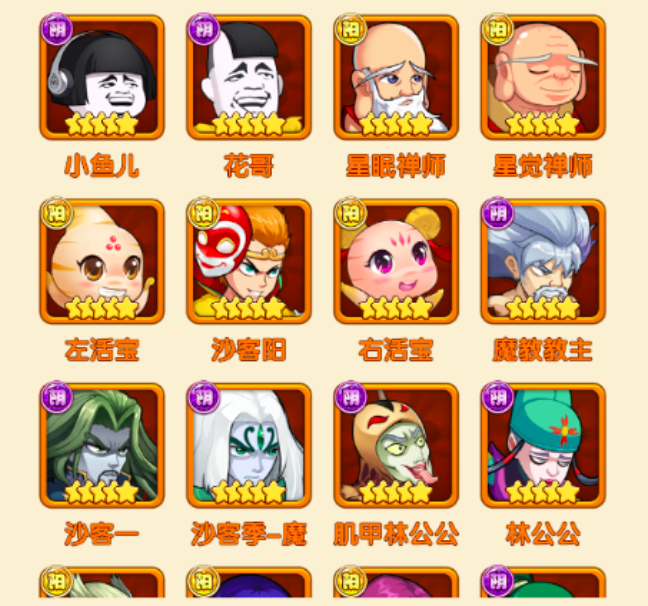Select the 林公公 character
The height and width of the screenshot is (606, 648).
point(543,446)
